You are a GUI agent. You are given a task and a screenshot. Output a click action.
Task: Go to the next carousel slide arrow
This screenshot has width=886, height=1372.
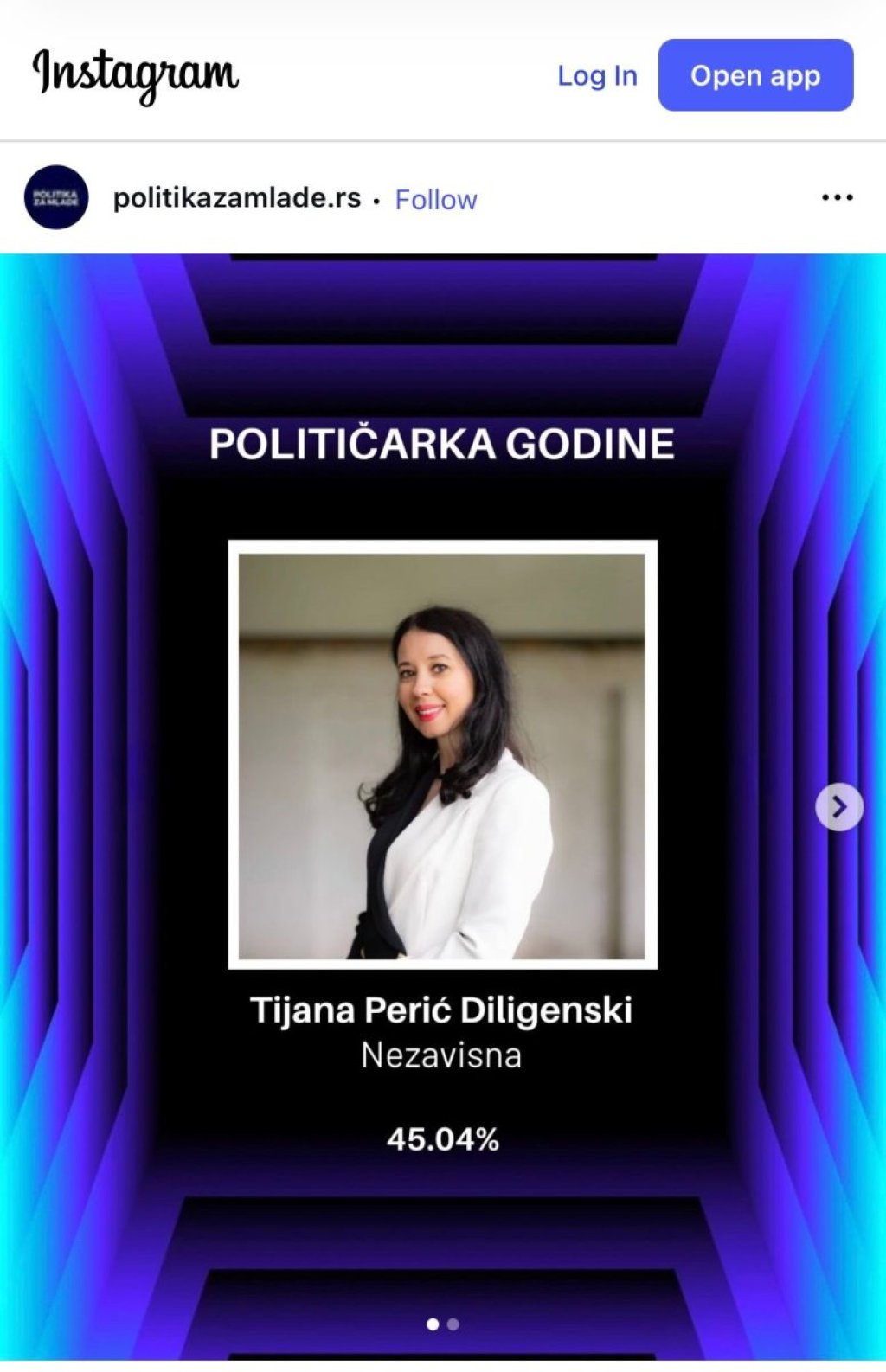(838, 807)
